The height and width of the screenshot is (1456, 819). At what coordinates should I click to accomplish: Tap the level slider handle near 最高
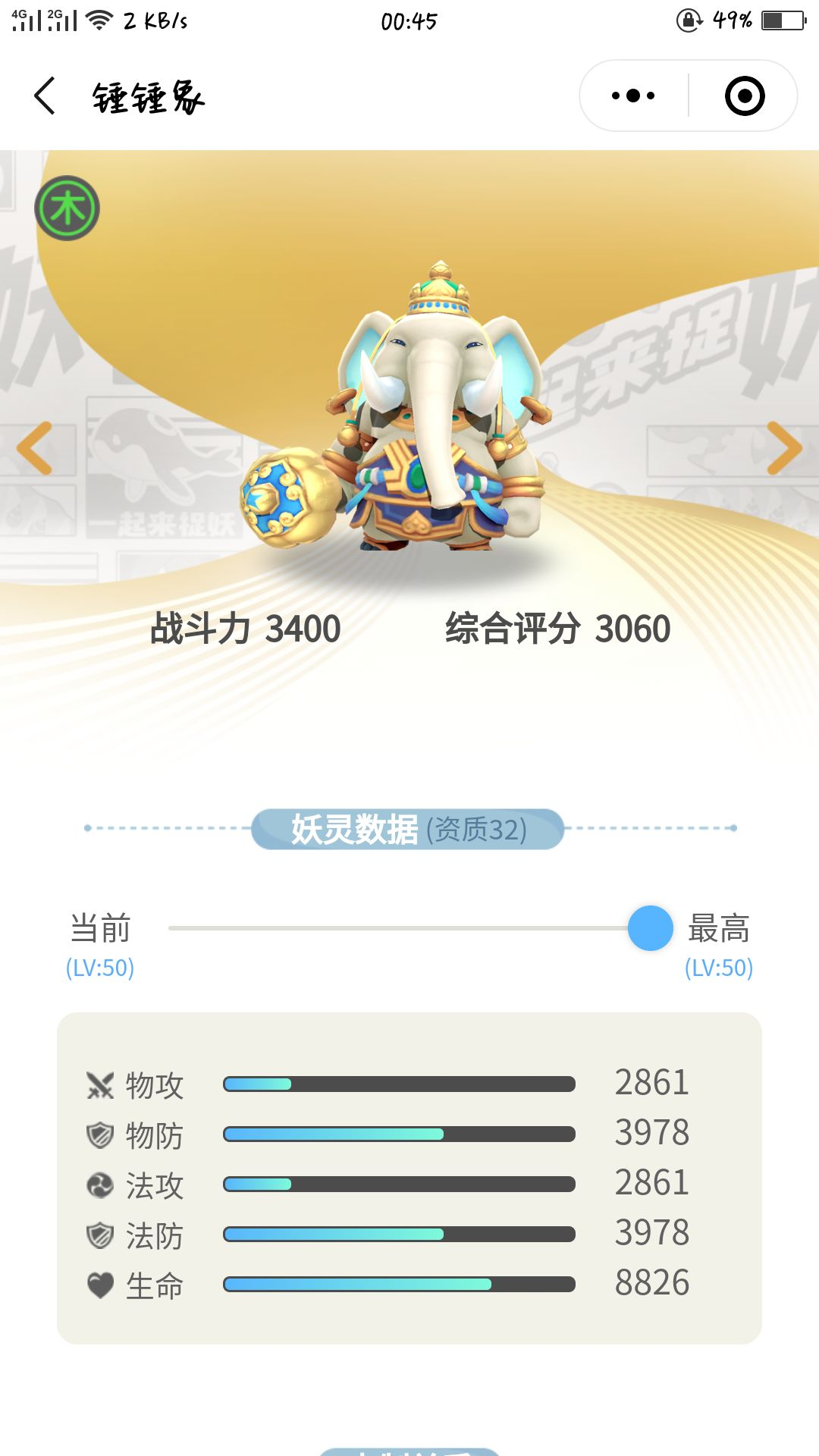[650, 928]
